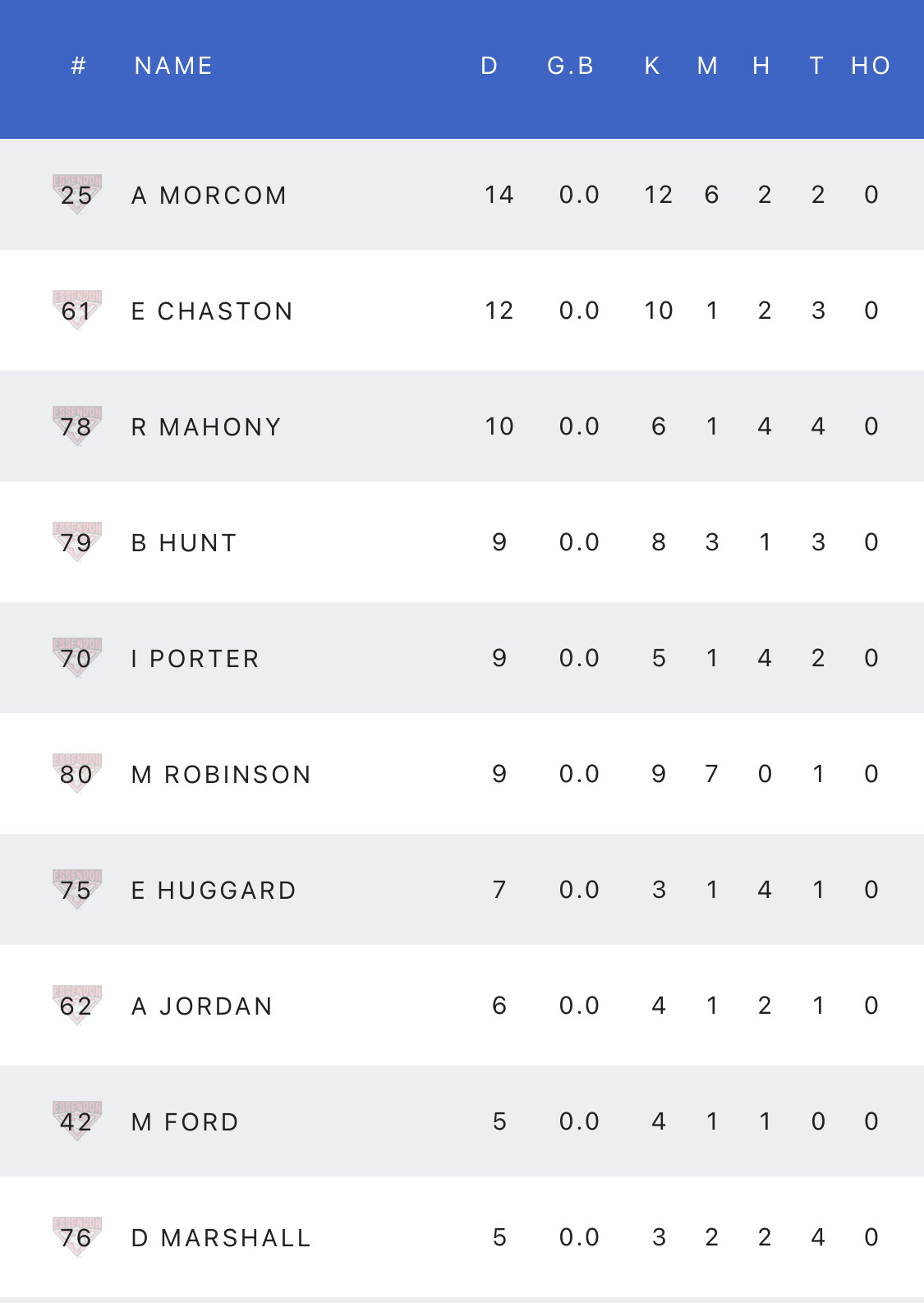View E Chaston's player details
The image size is (924, 1303).
[x=212, y=311]
